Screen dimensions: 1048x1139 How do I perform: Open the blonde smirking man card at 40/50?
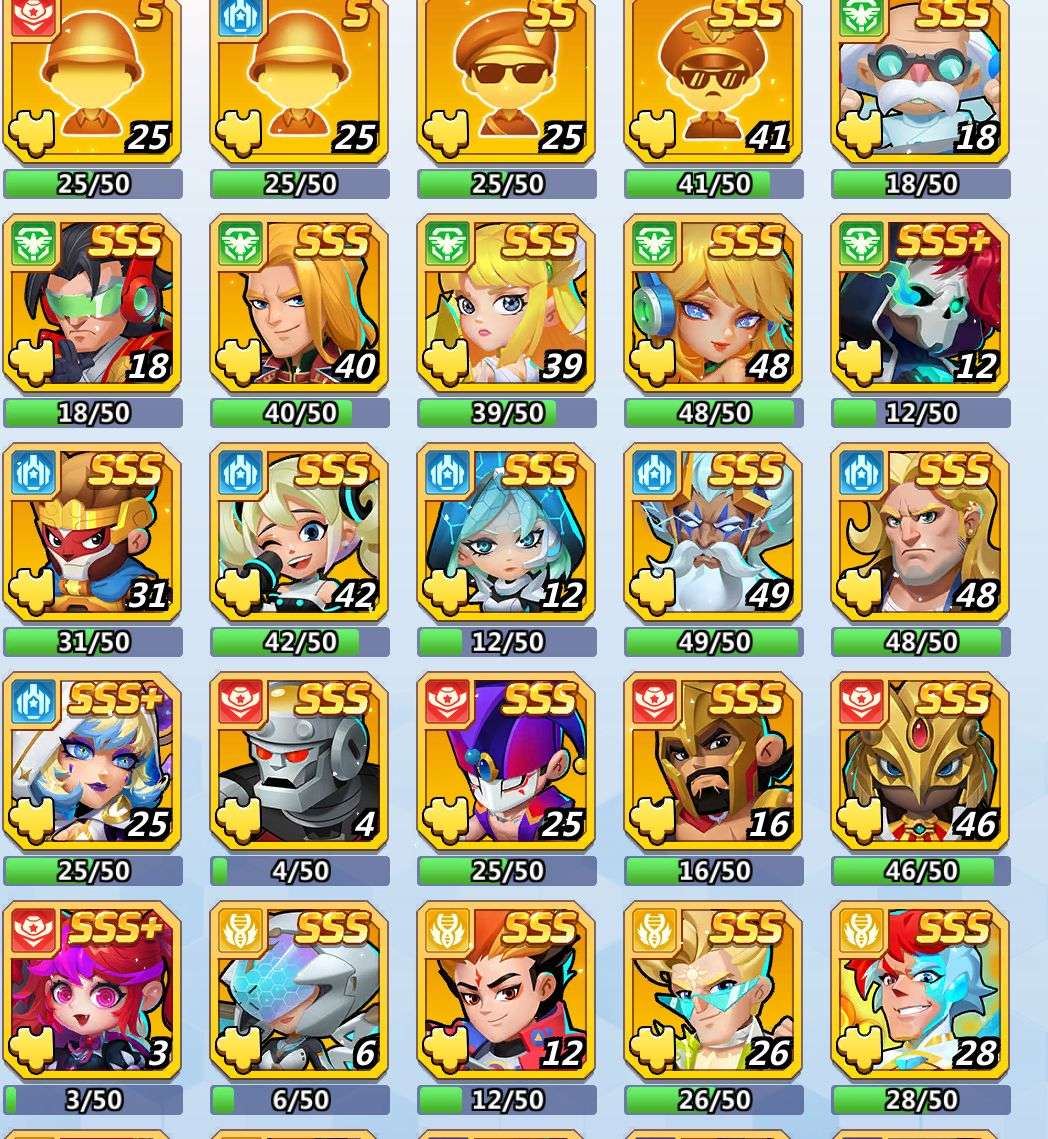(299, 304)
